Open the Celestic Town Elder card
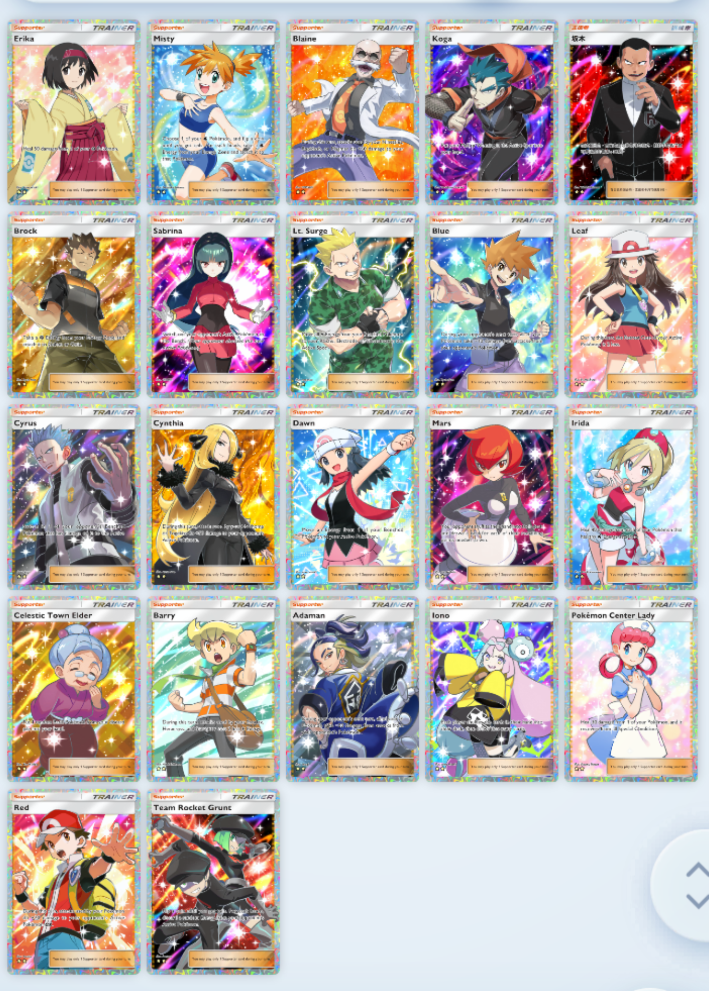This screenshot has width=709, height=991. (73, 689)
